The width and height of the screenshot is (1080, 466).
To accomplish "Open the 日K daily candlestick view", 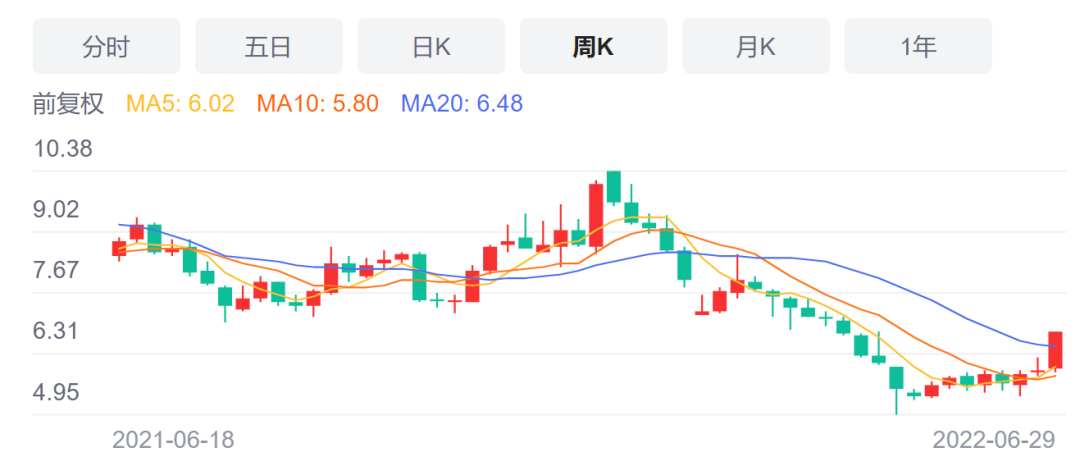I will click(x=431, y=46).
